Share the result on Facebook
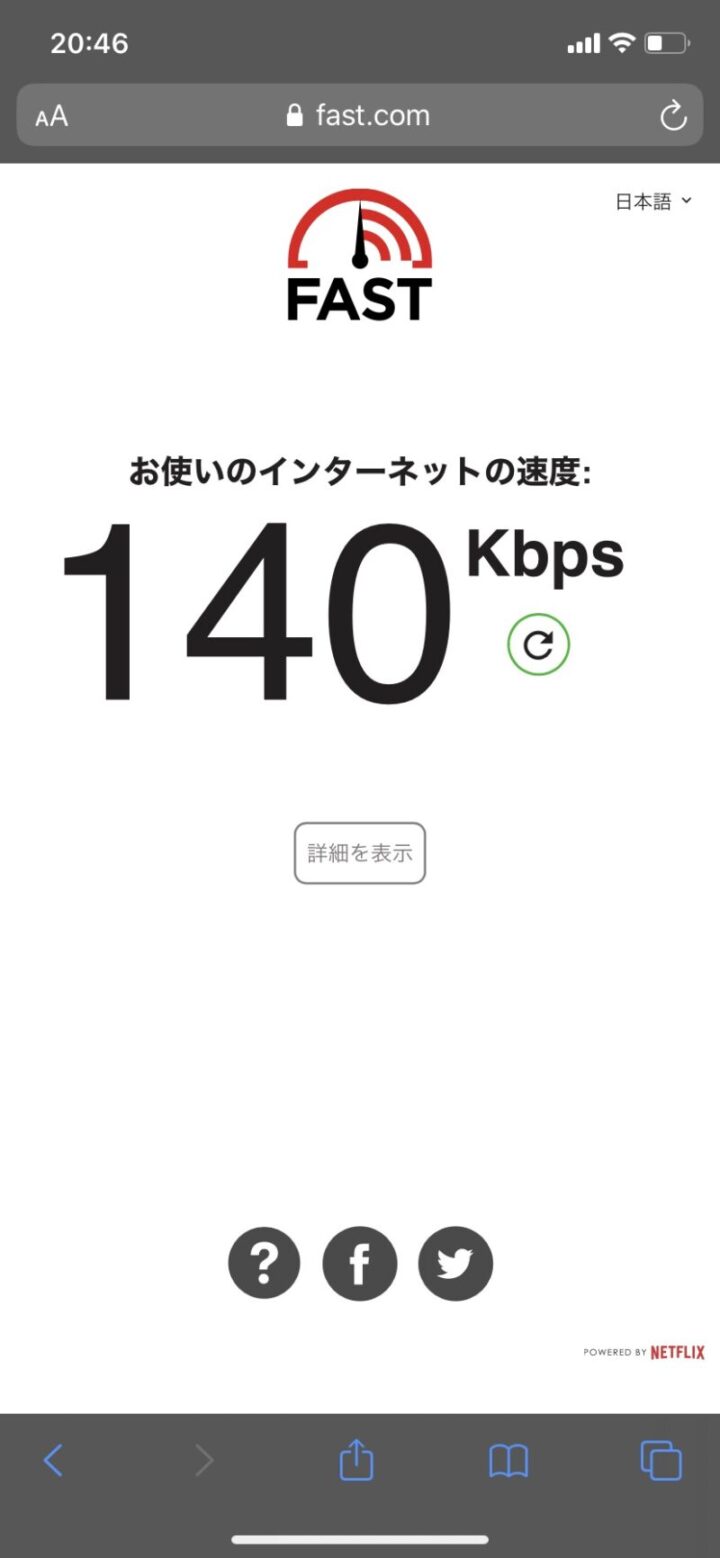Image resolution: width=720 pixels, height=1558 pixels. [360, 1264]
